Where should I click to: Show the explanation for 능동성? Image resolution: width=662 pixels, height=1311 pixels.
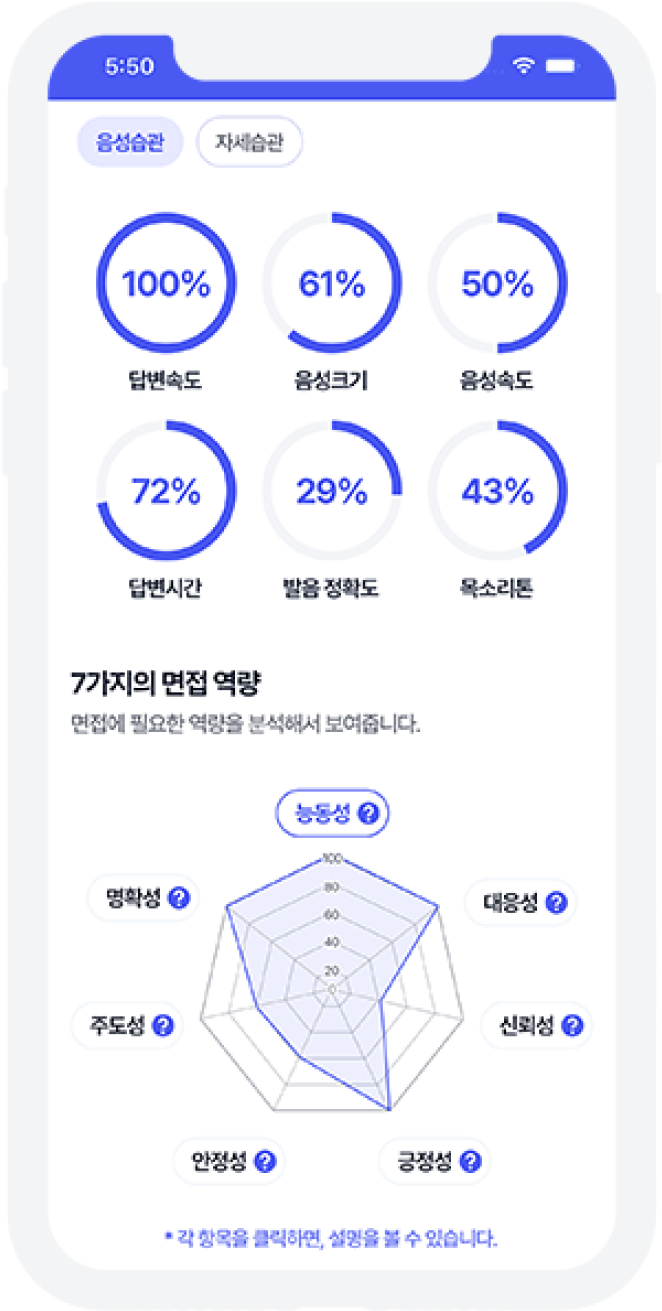click(331, 814)
